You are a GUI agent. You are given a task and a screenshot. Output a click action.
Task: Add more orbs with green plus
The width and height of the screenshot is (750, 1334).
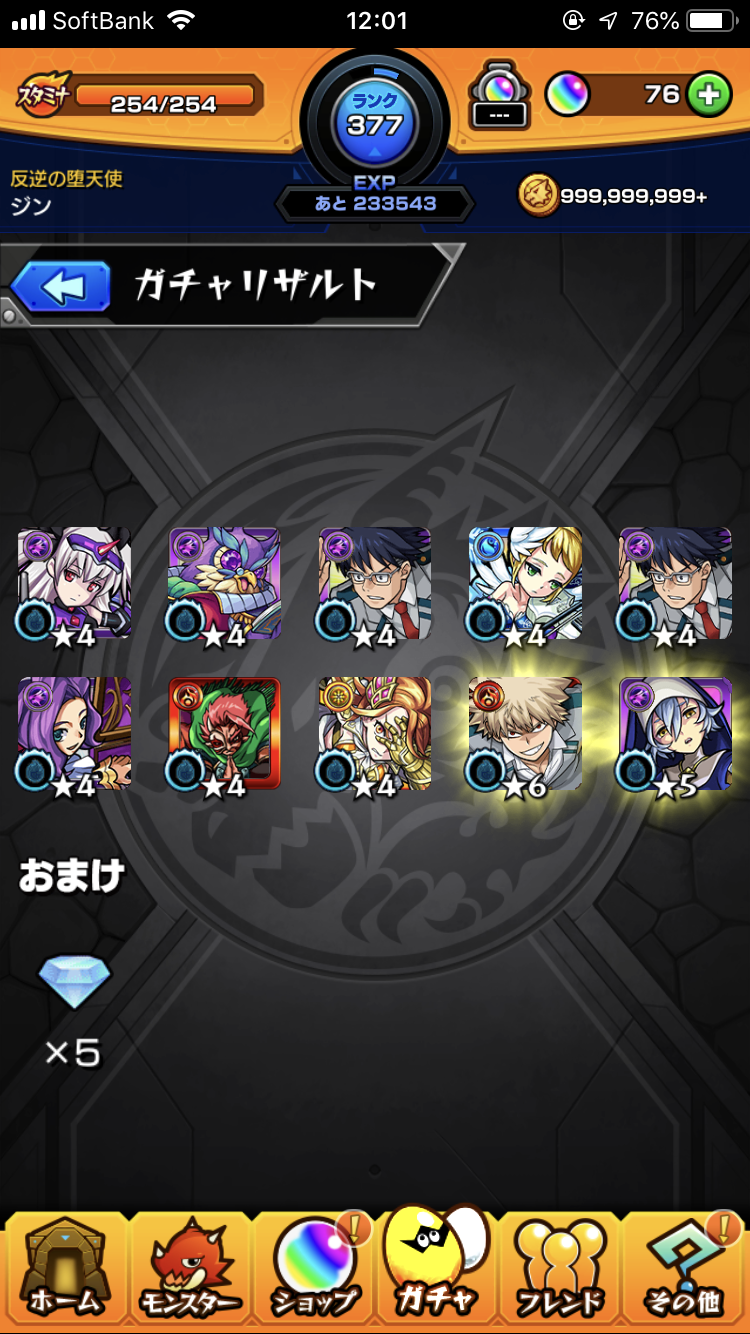708,95
